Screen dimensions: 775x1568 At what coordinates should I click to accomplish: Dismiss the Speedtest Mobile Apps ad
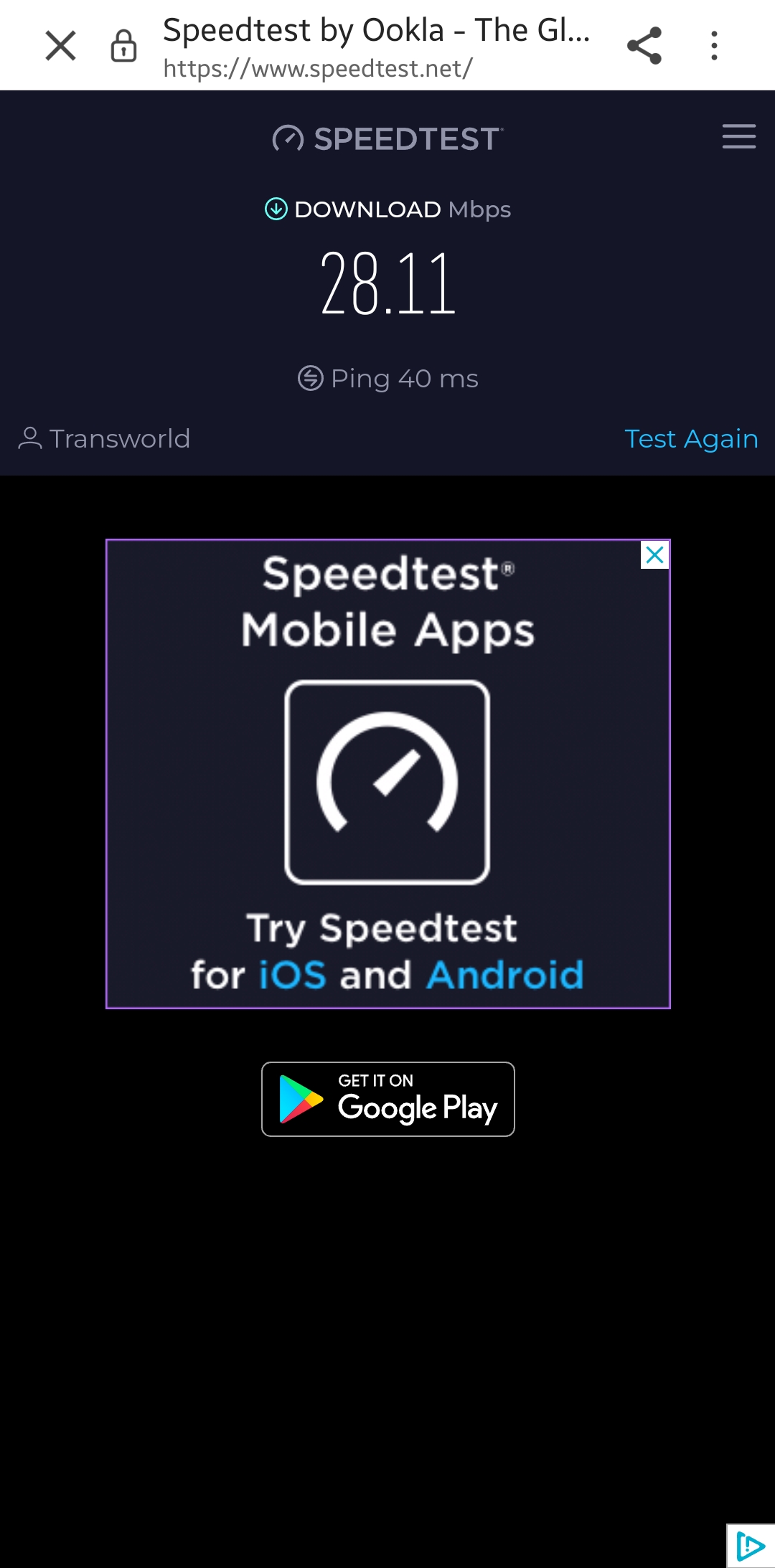click(654, 554)
